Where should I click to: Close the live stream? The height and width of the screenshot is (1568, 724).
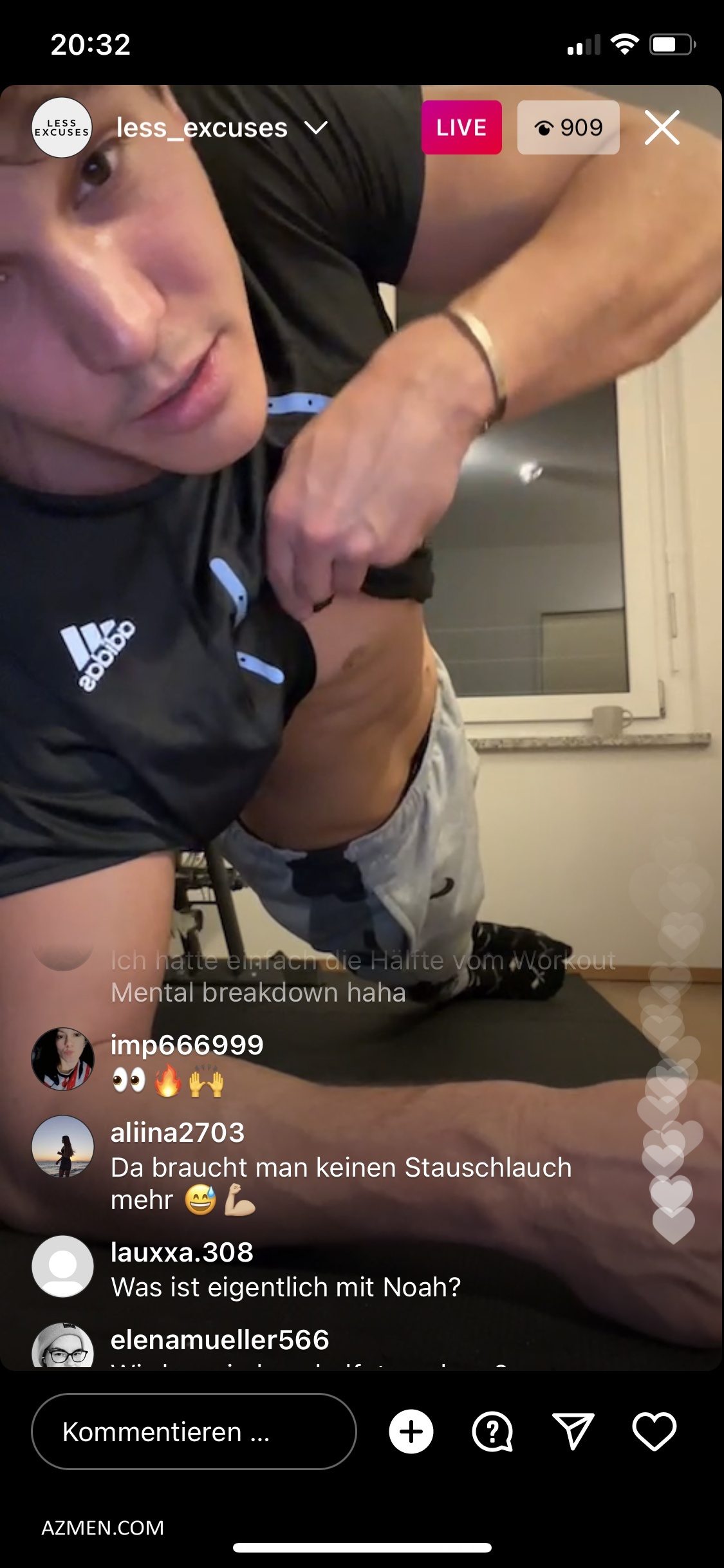coord(662,127)
